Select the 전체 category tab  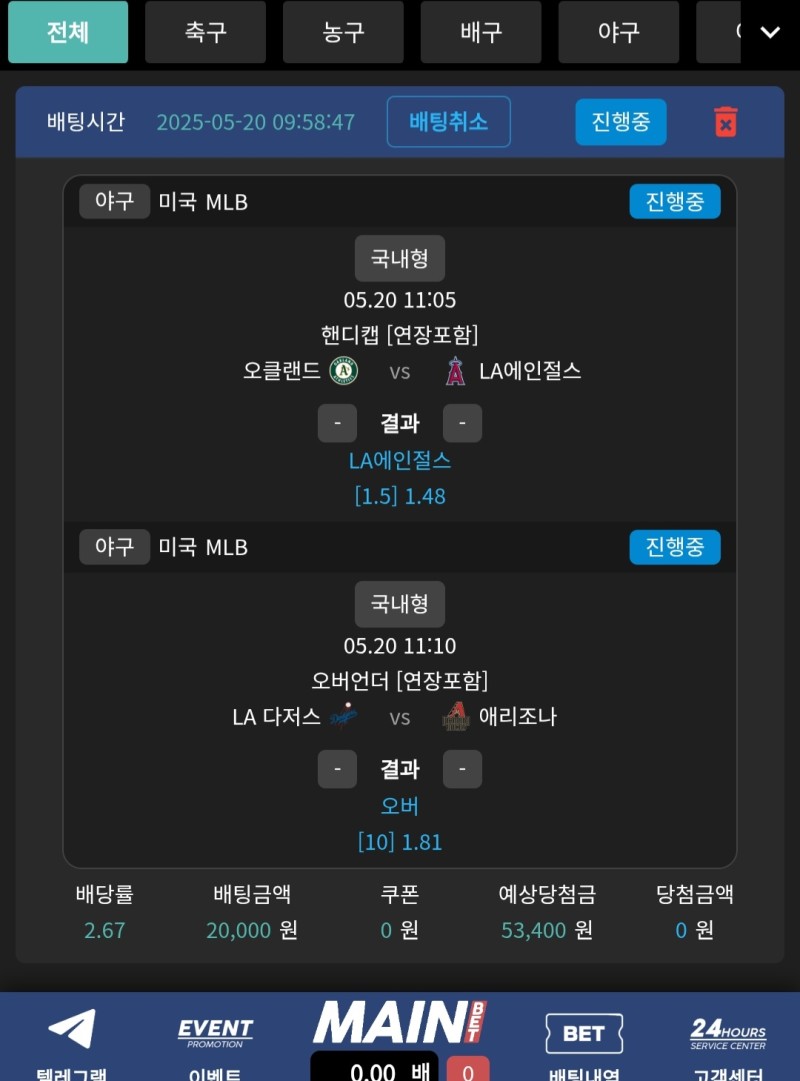68,32
